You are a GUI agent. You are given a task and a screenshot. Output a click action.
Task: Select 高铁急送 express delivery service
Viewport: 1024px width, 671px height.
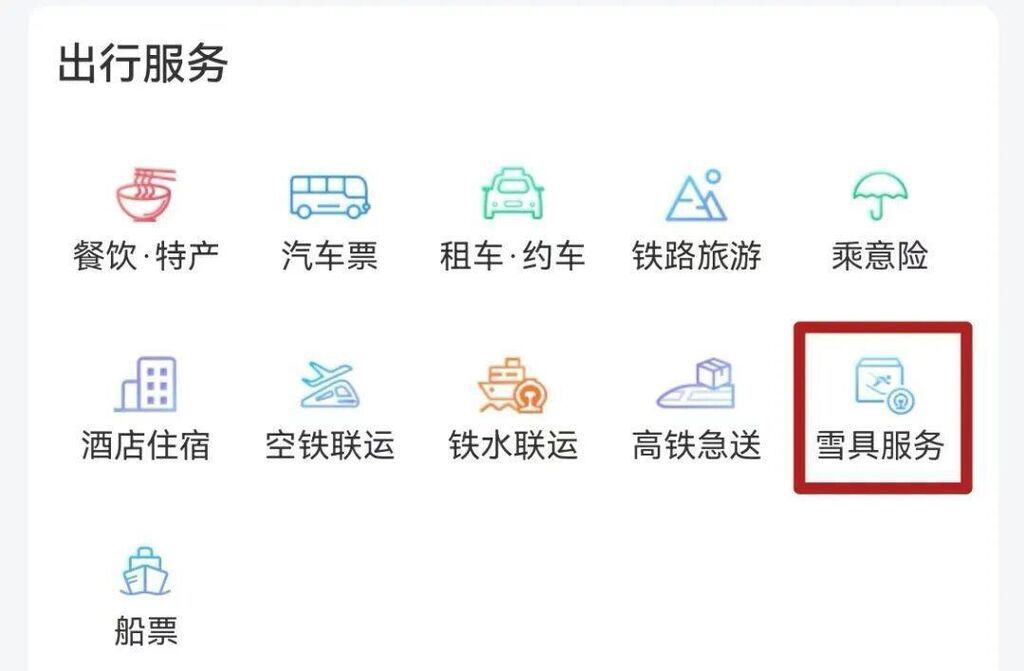click(x=696, y=408)
